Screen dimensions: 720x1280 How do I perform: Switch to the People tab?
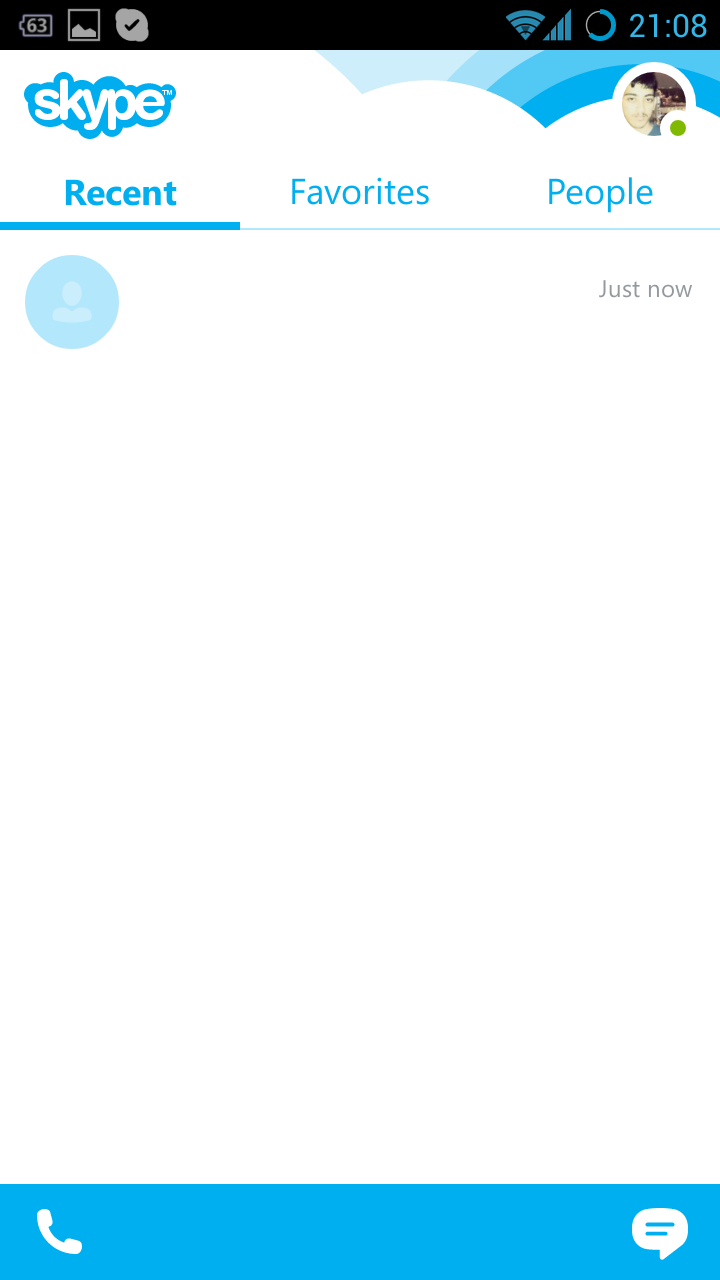point(600,192)
